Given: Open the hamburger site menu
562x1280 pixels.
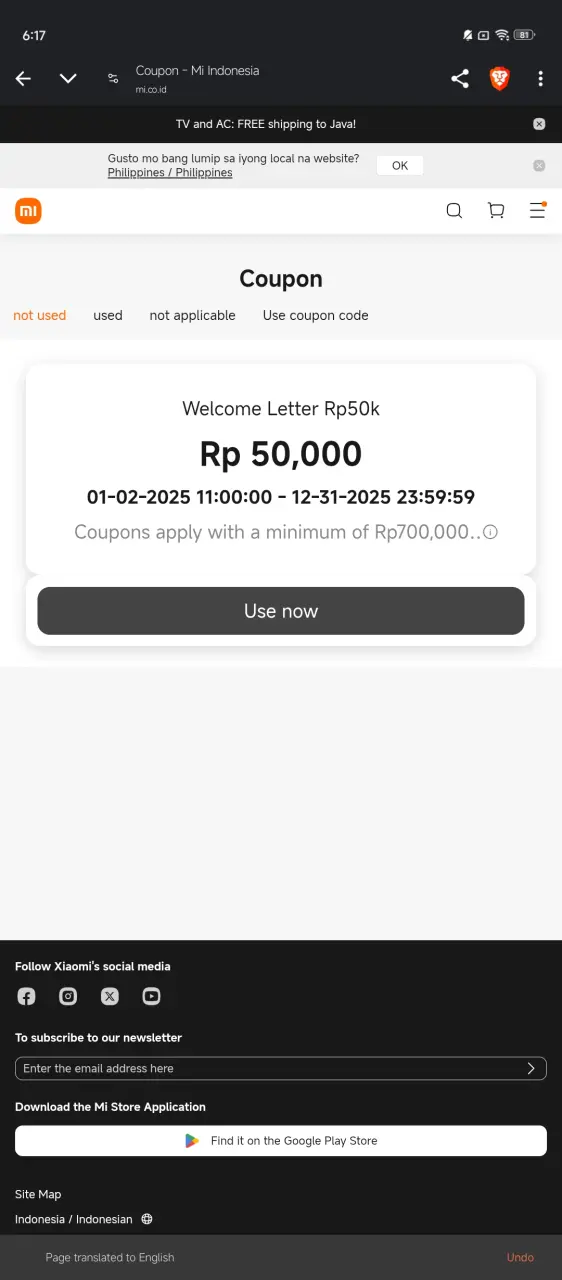Looking at the screenshot, I should click(x=538, y=211).
